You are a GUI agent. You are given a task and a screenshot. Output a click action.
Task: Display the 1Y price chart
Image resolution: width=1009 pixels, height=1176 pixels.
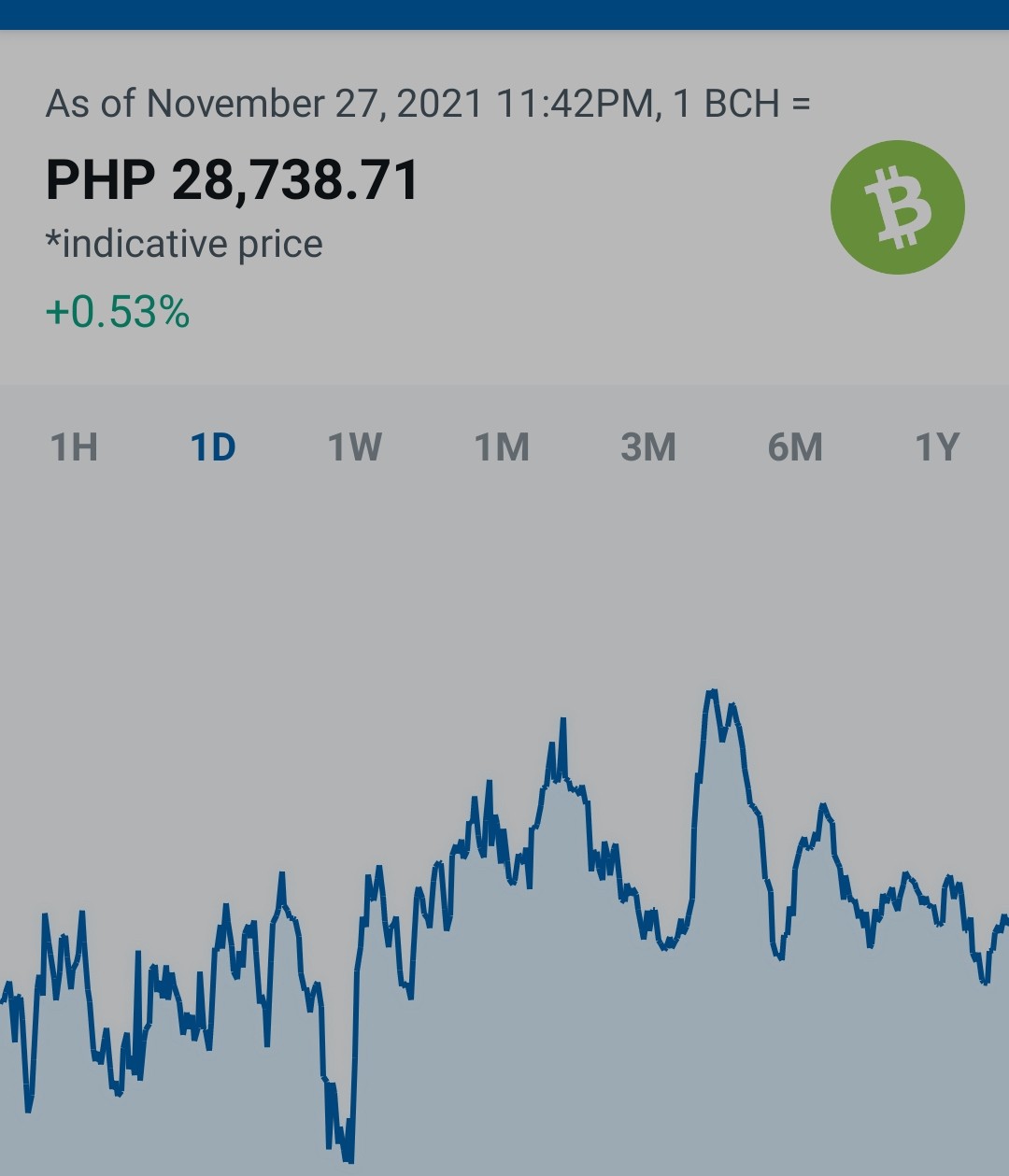point(937,447)
